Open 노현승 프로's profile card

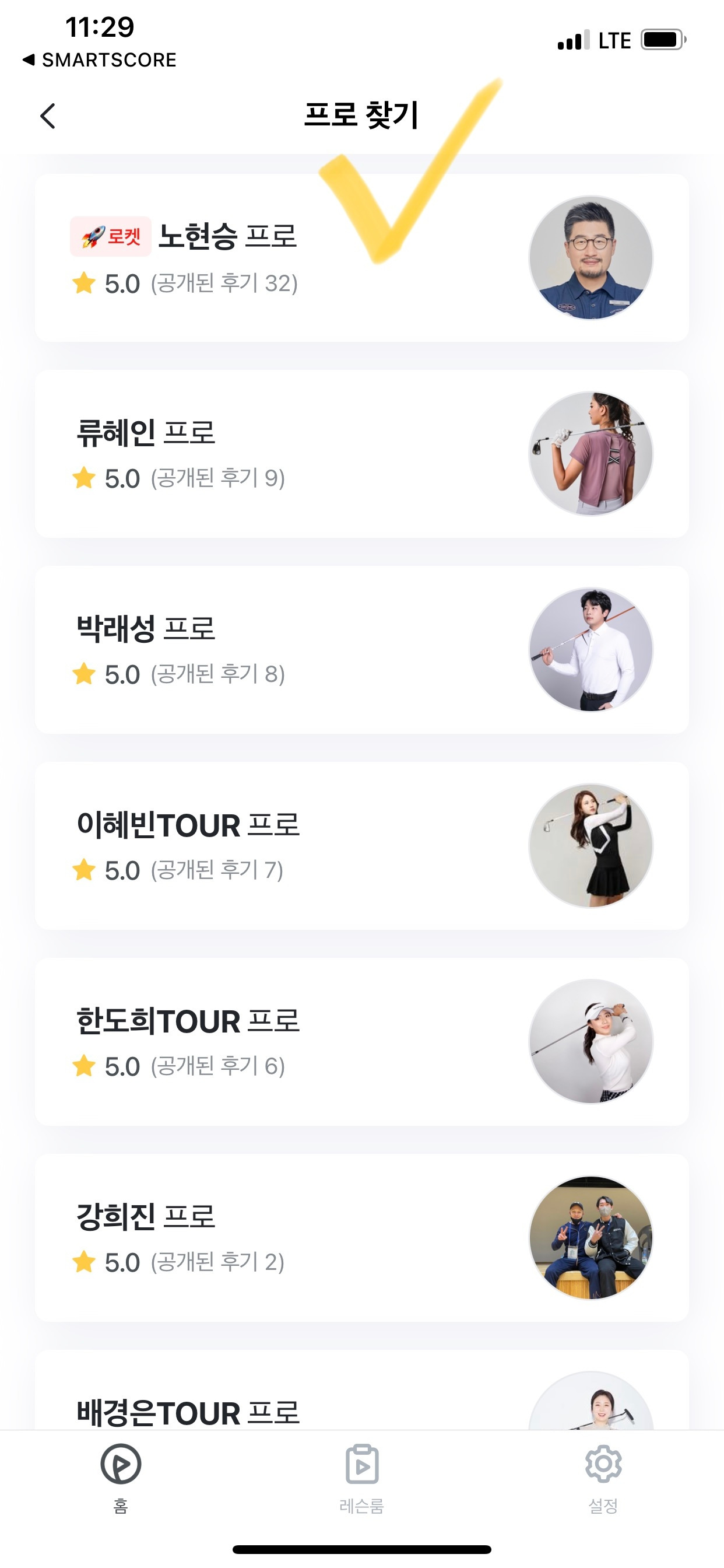coord(361,257)
